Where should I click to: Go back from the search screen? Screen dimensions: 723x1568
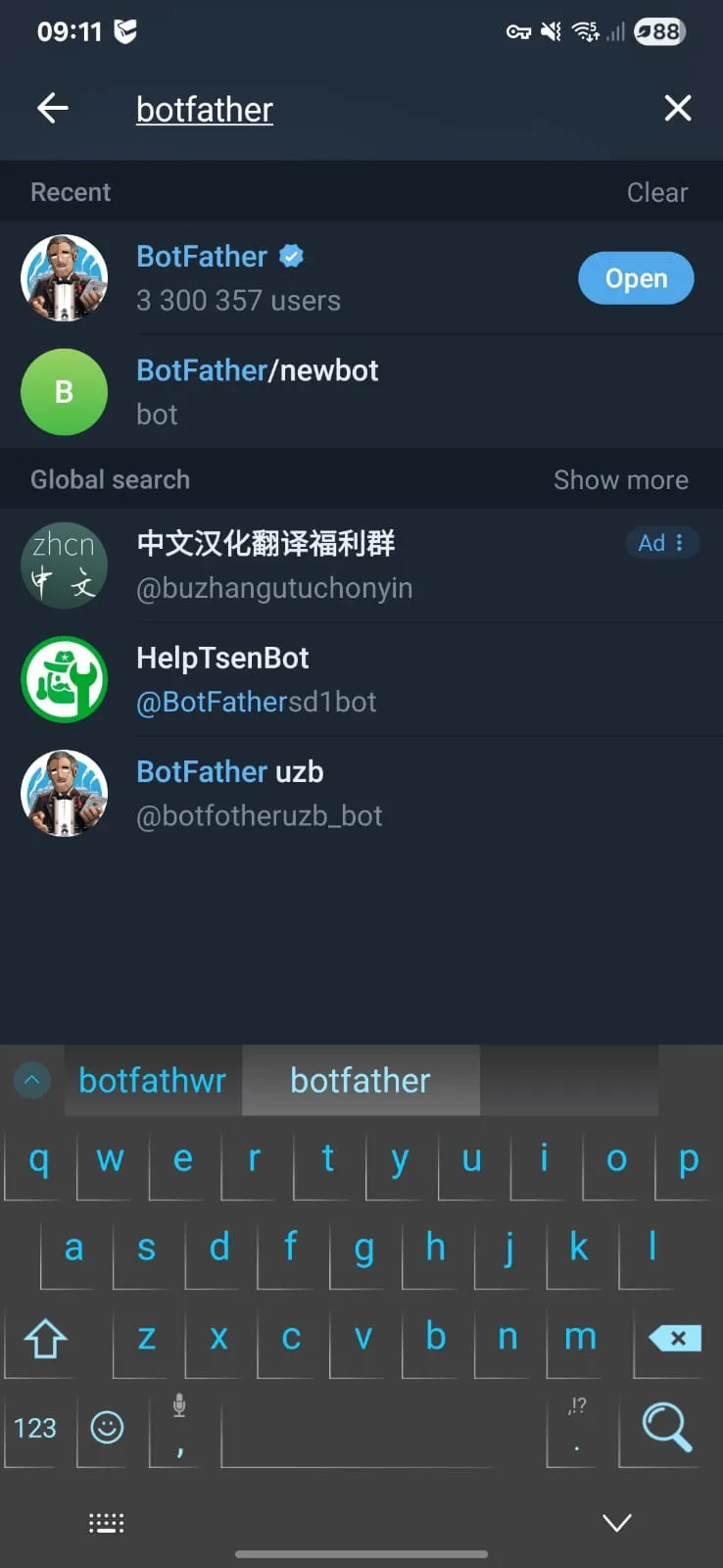[53, 108]
